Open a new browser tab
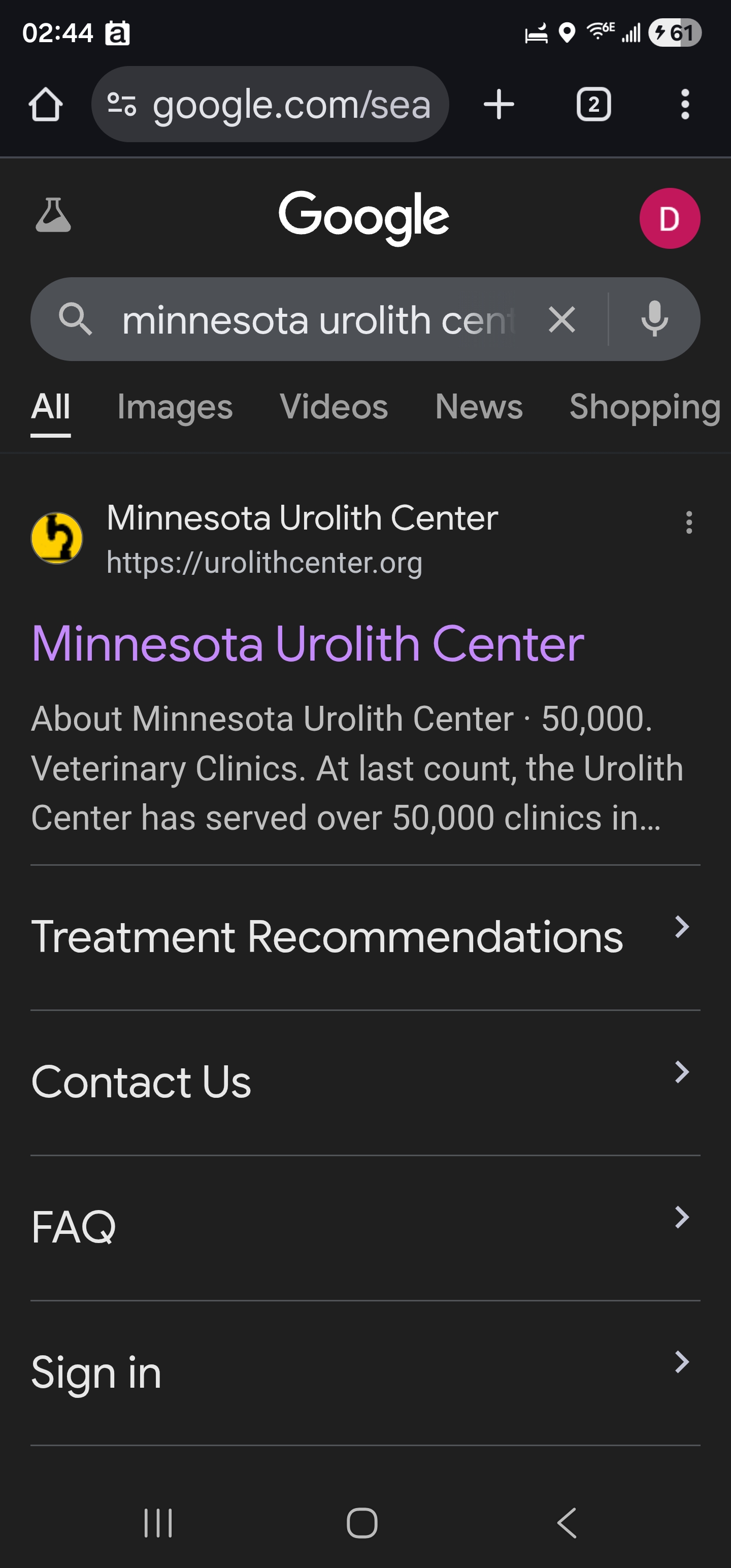Viewport: 731px width, 1568px height. coord(499,105)
